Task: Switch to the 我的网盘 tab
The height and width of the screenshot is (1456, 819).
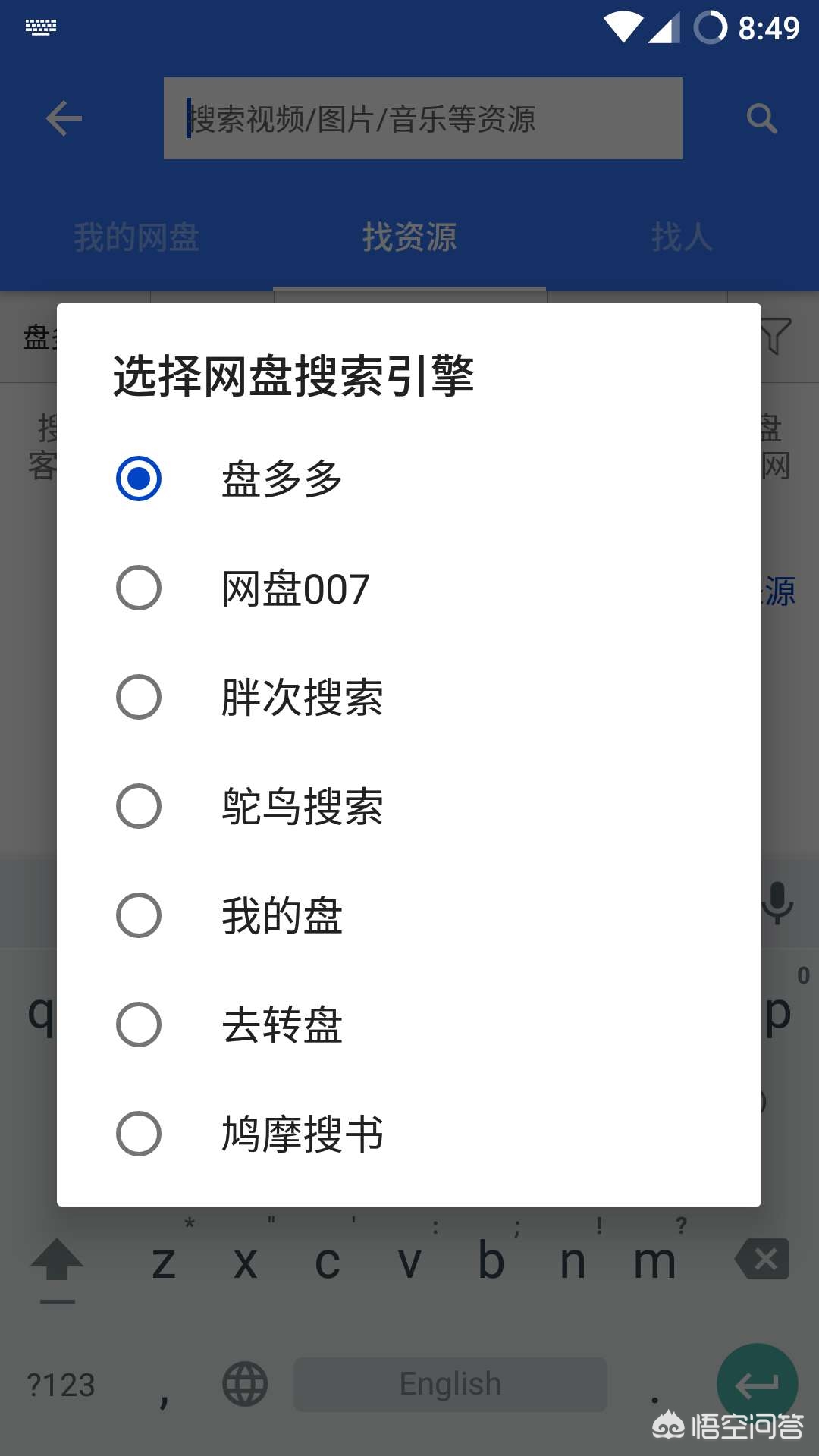Action: [136, 237]
